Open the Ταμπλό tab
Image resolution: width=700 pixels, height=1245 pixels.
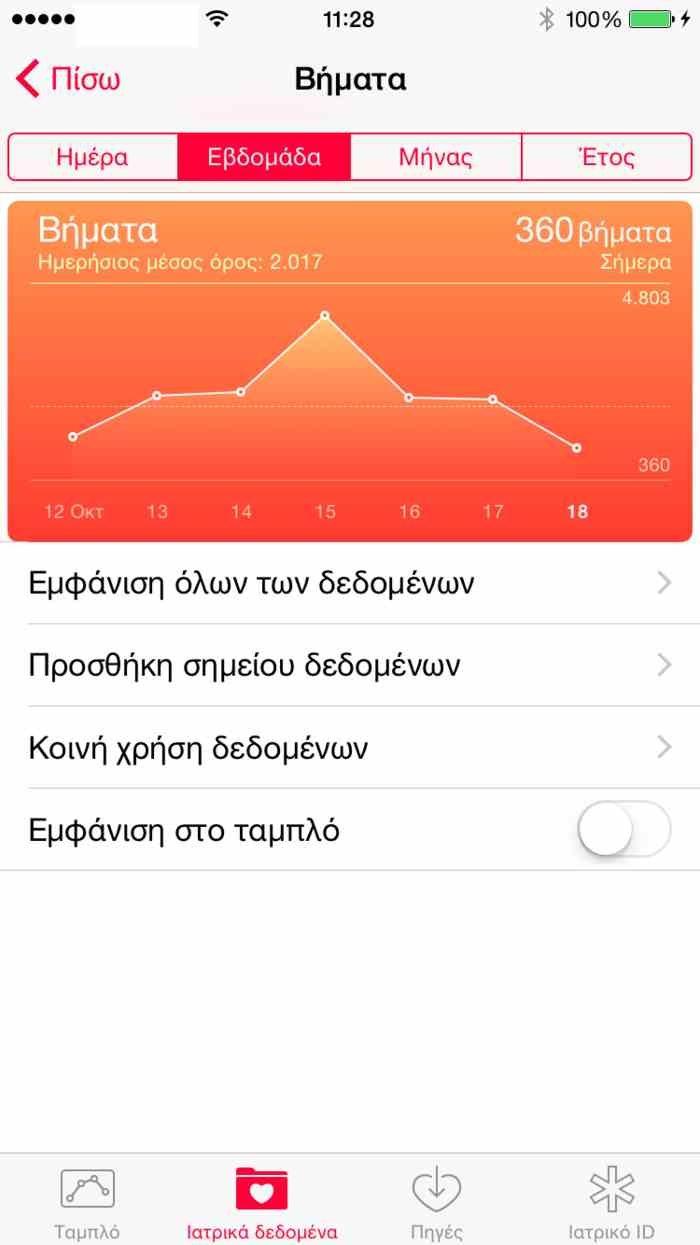tap(87, 1203)
